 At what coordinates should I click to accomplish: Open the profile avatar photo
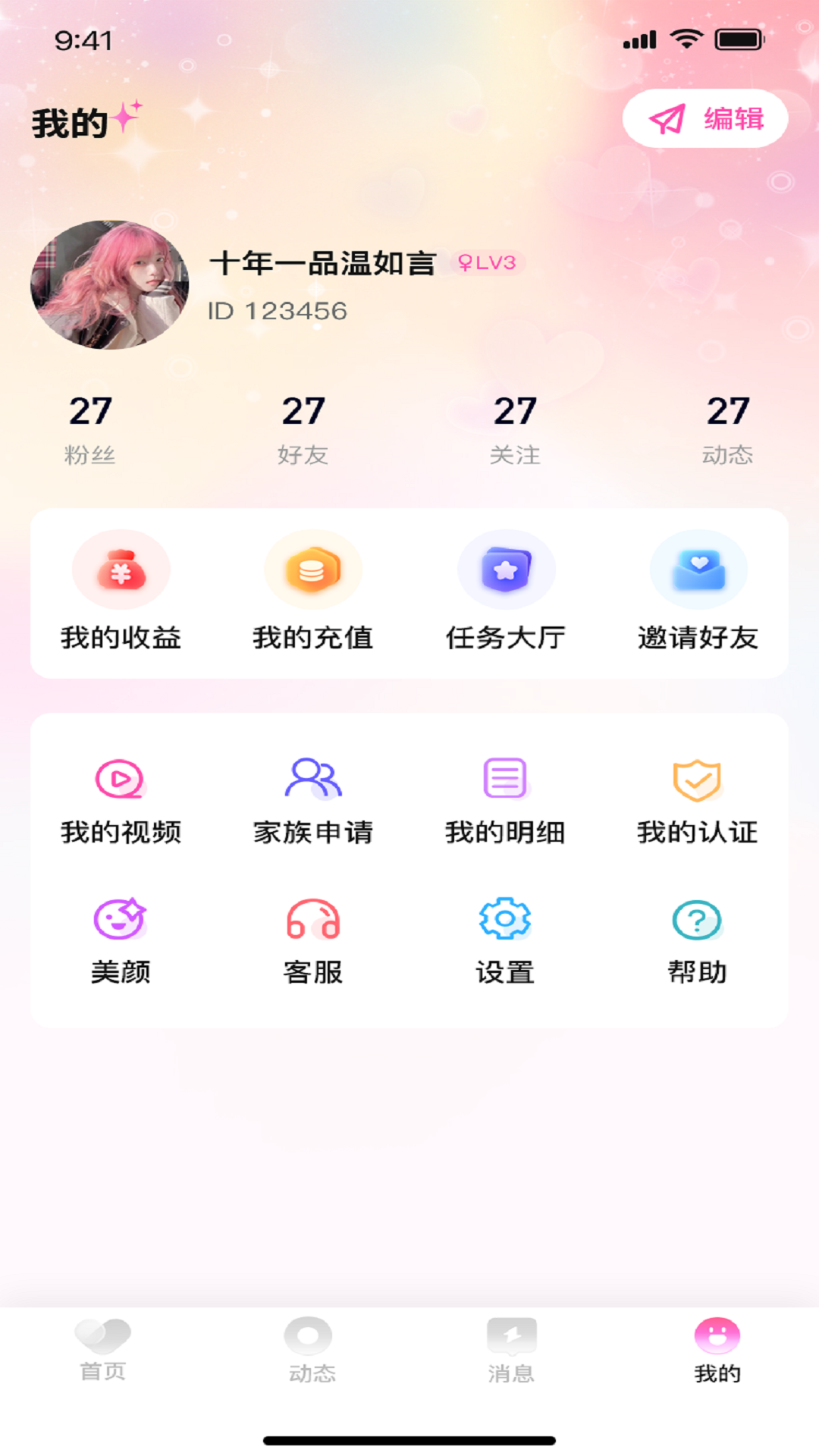pos(110,284)
